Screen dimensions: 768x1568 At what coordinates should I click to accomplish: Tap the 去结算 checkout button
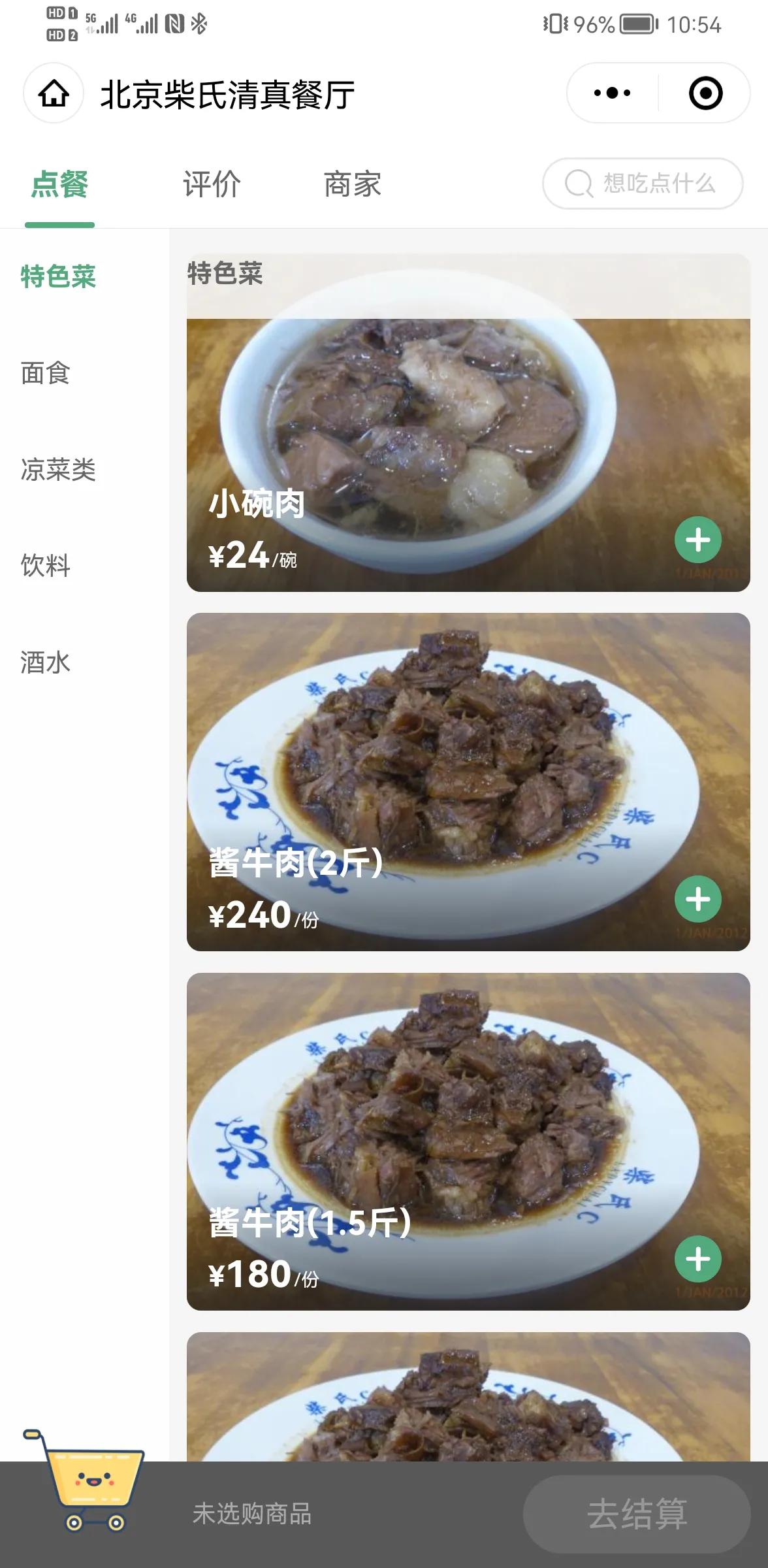(636, 1514)
